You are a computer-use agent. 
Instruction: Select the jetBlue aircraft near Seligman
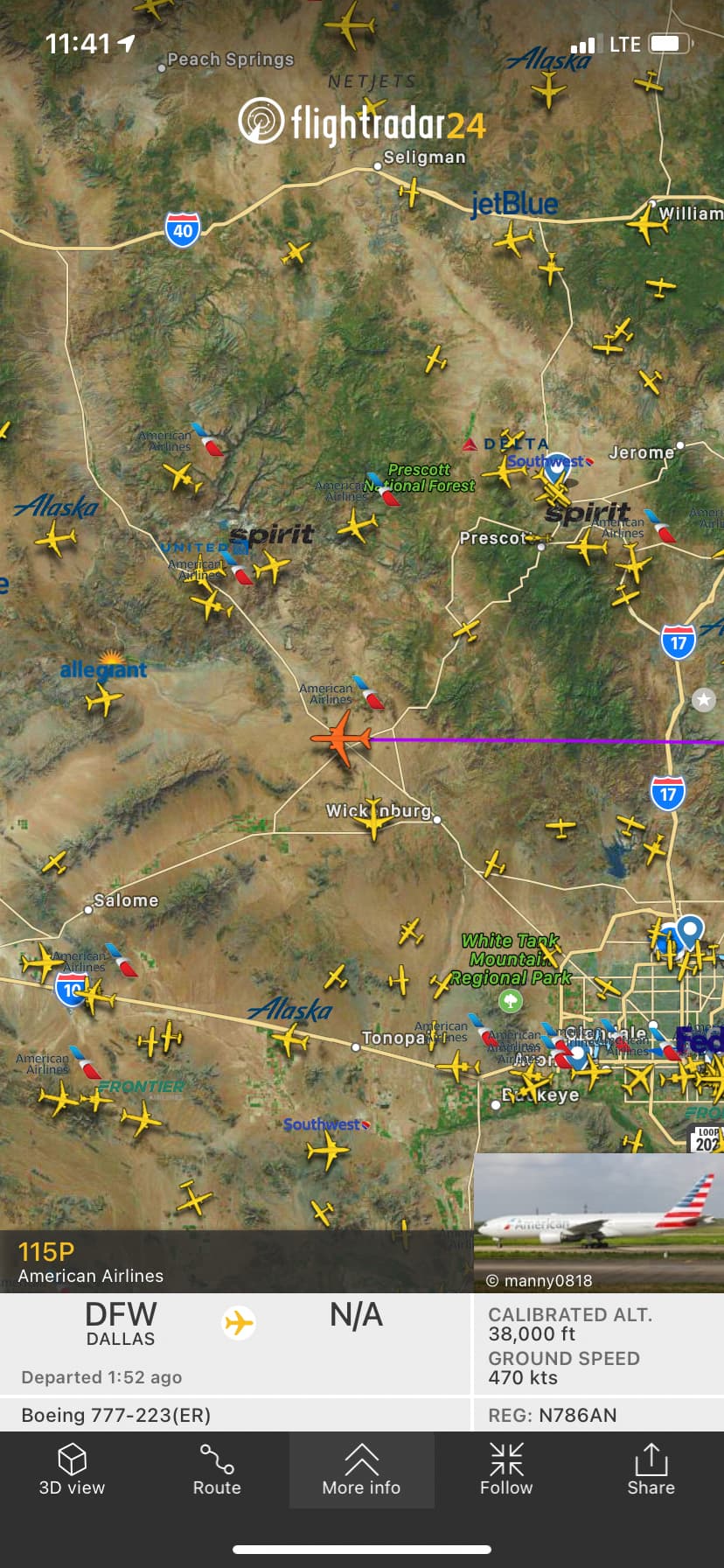coord(513,238)
